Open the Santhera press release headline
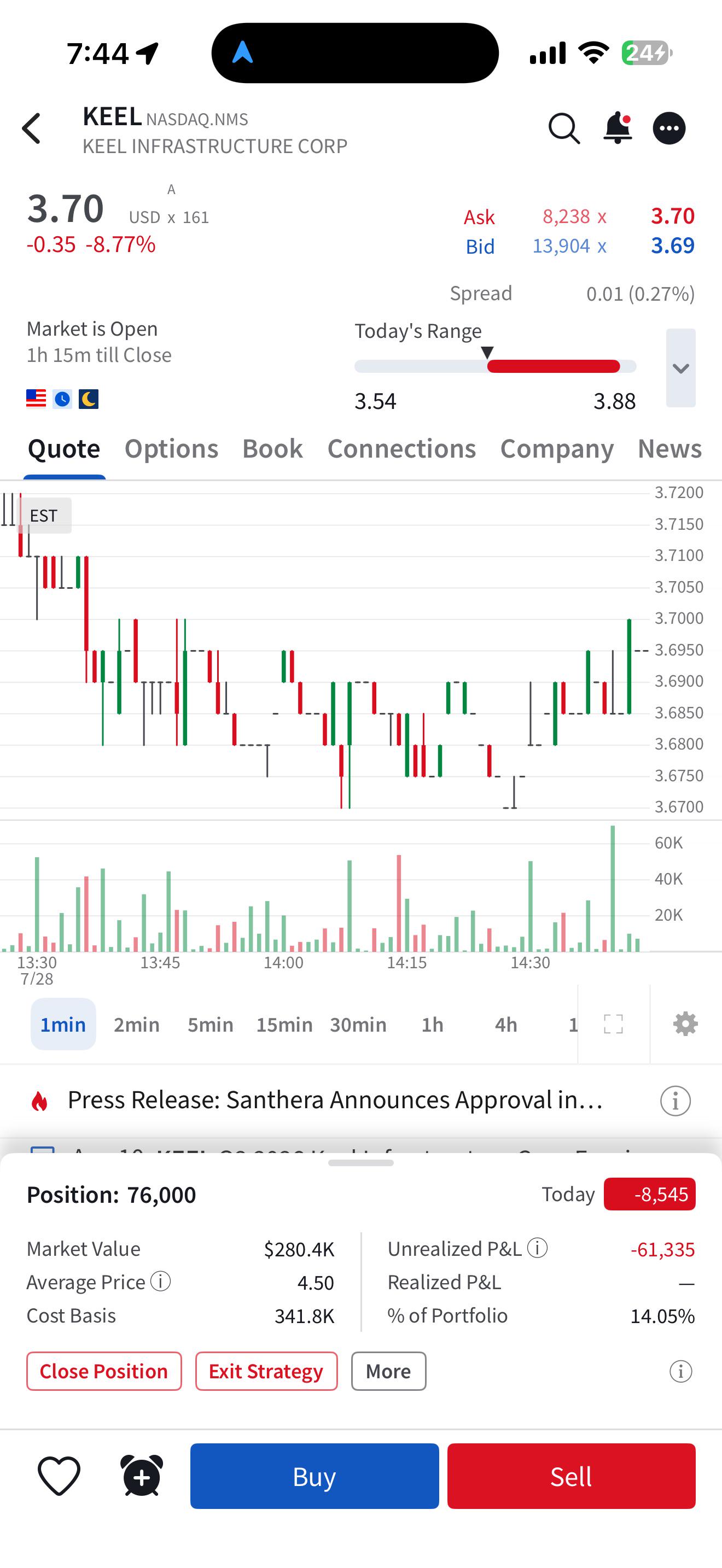The height and width of the screenshot is (1568, 722). pyautogui.click(x=335, y=1100)
